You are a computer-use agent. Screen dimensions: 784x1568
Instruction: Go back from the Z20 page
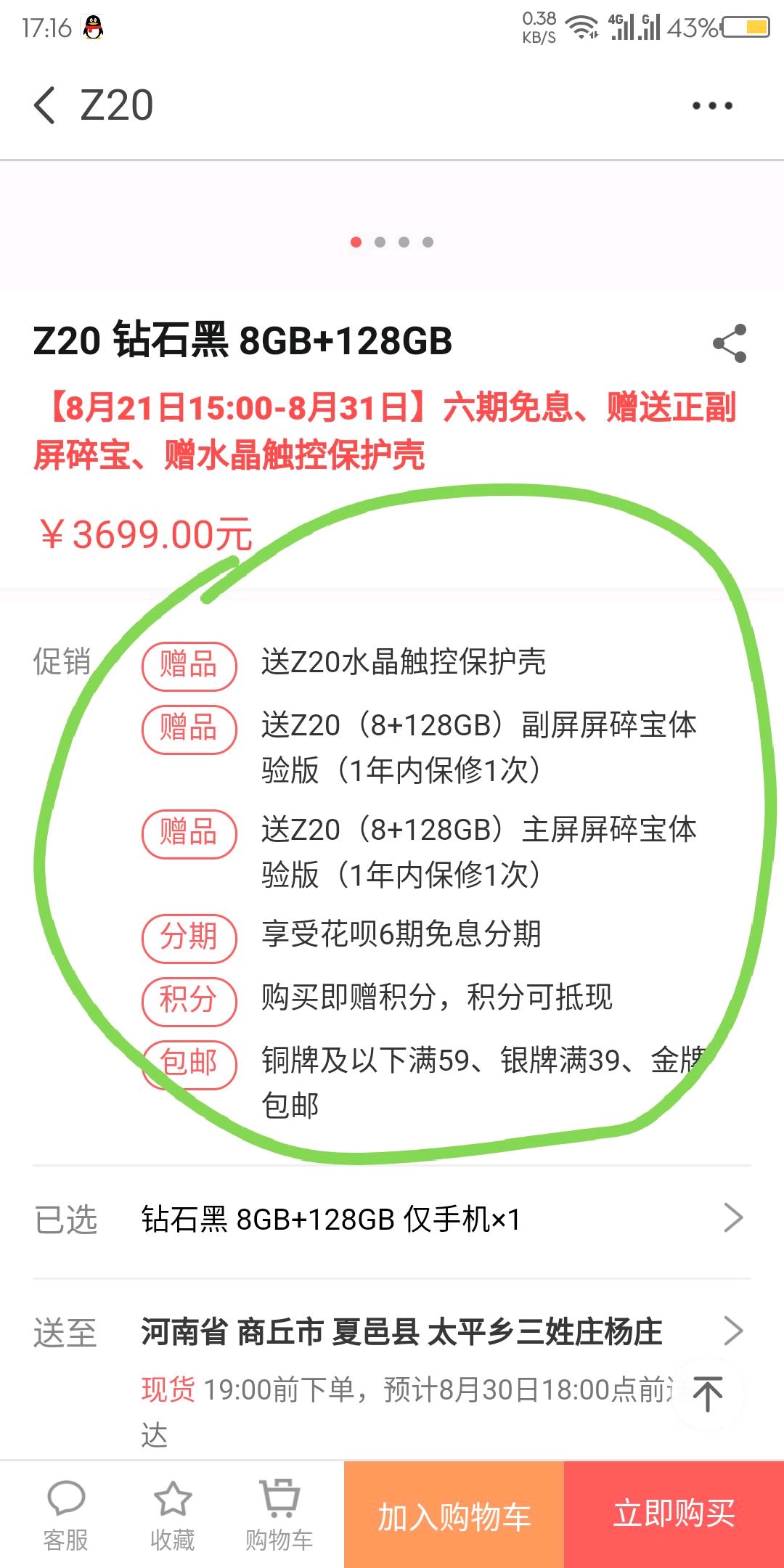click(45, 105)
